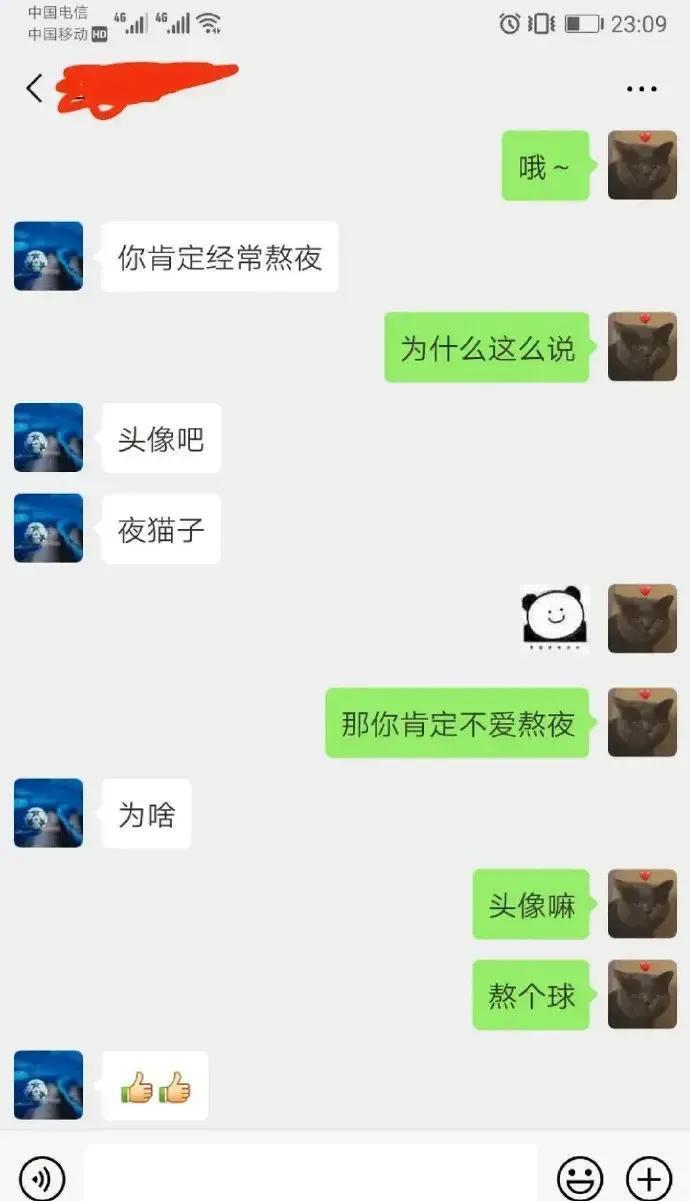This screenshot has height=1201, width=690.
Task: Go back from this chat
Action: point(34,88)
